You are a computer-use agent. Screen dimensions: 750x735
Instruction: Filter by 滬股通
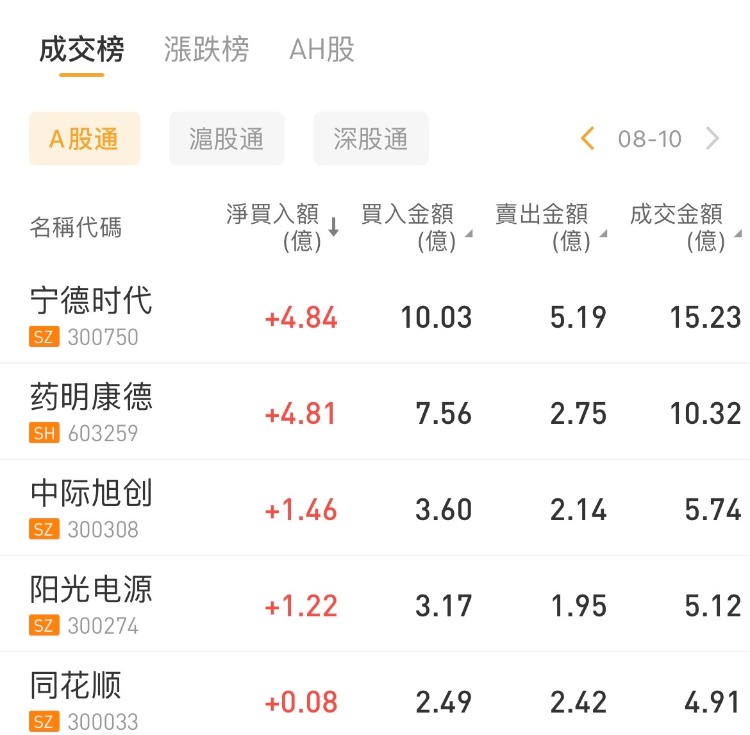(x=227, y=139)
